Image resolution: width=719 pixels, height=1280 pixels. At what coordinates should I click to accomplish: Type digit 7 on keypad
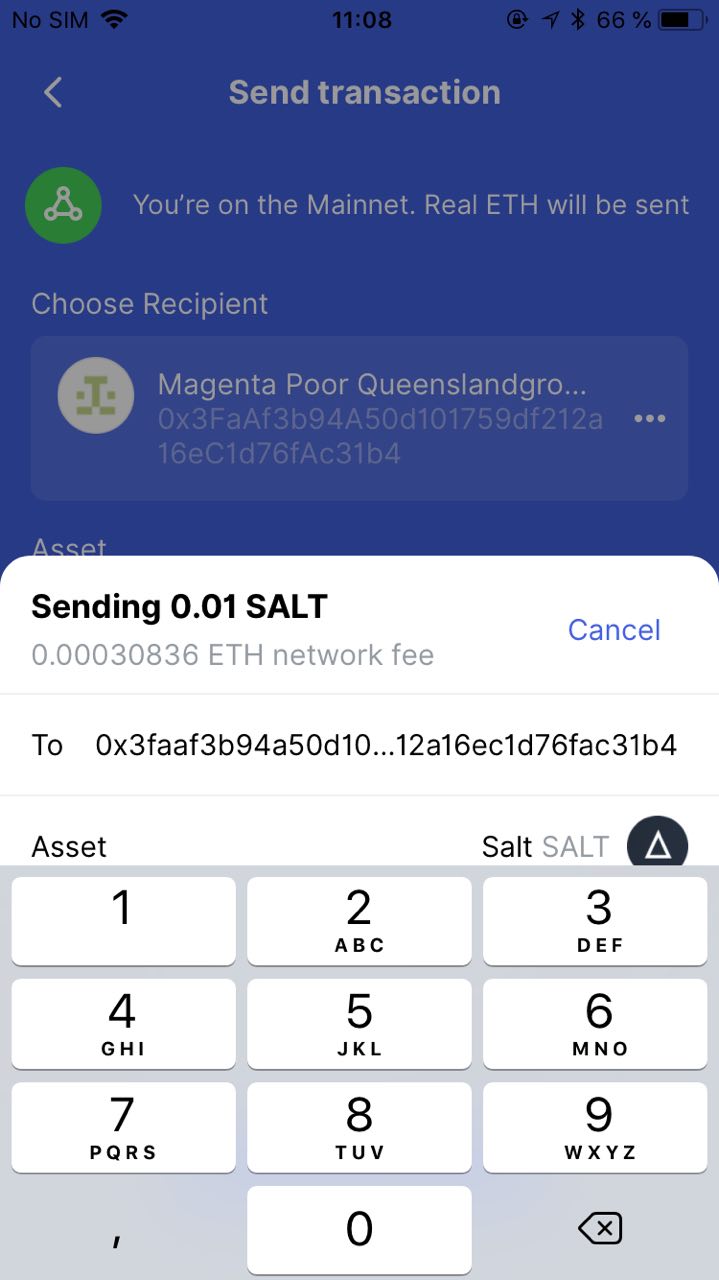(123, 1126)
